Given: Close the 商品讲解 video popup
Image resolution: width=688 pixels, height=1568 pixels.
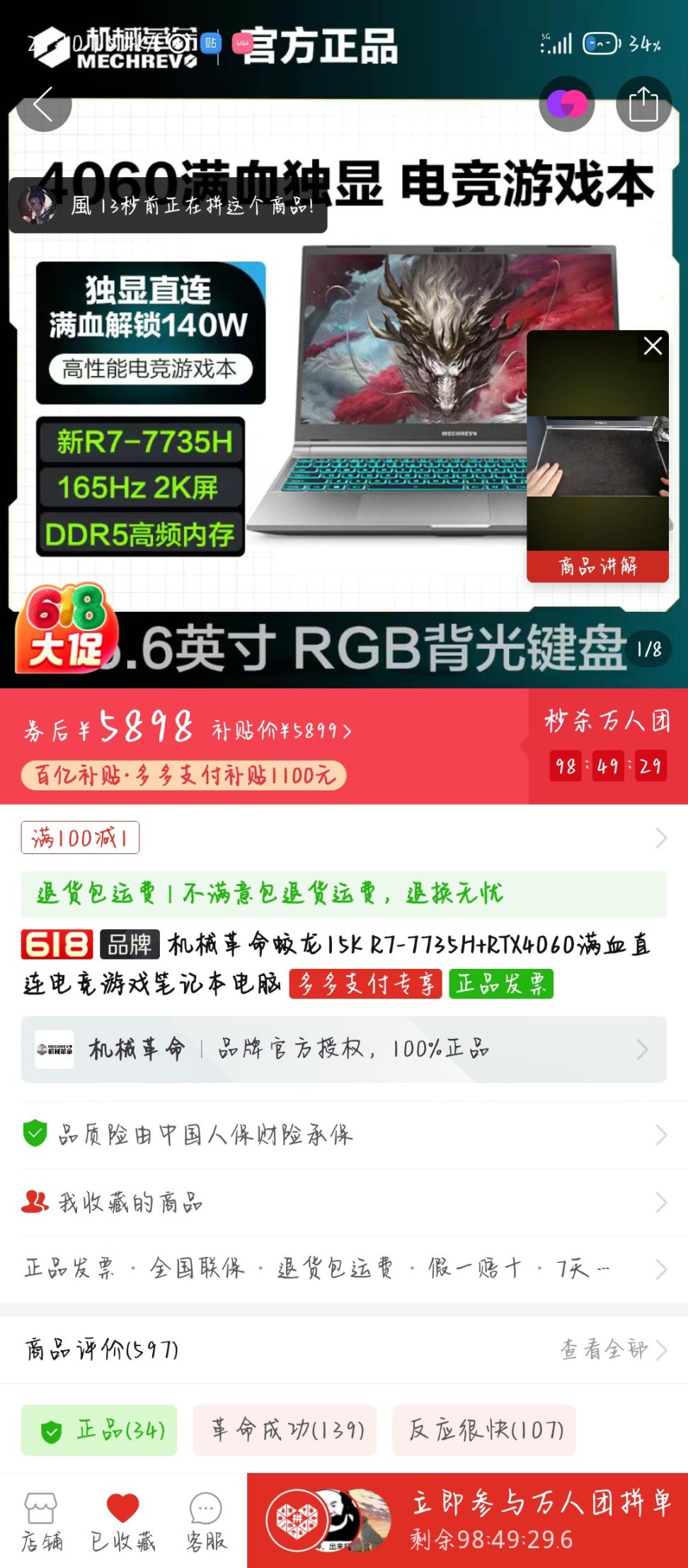Looking at the screenshot, I should point(653,346).
